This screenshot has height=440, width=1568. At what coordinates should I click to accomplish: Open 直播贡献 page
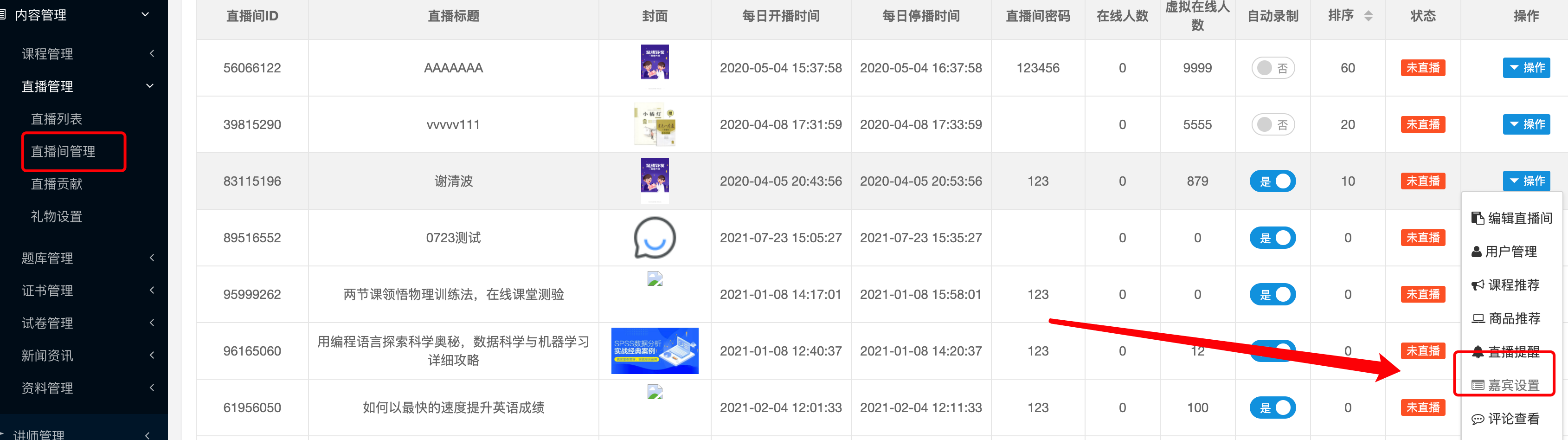56,184
